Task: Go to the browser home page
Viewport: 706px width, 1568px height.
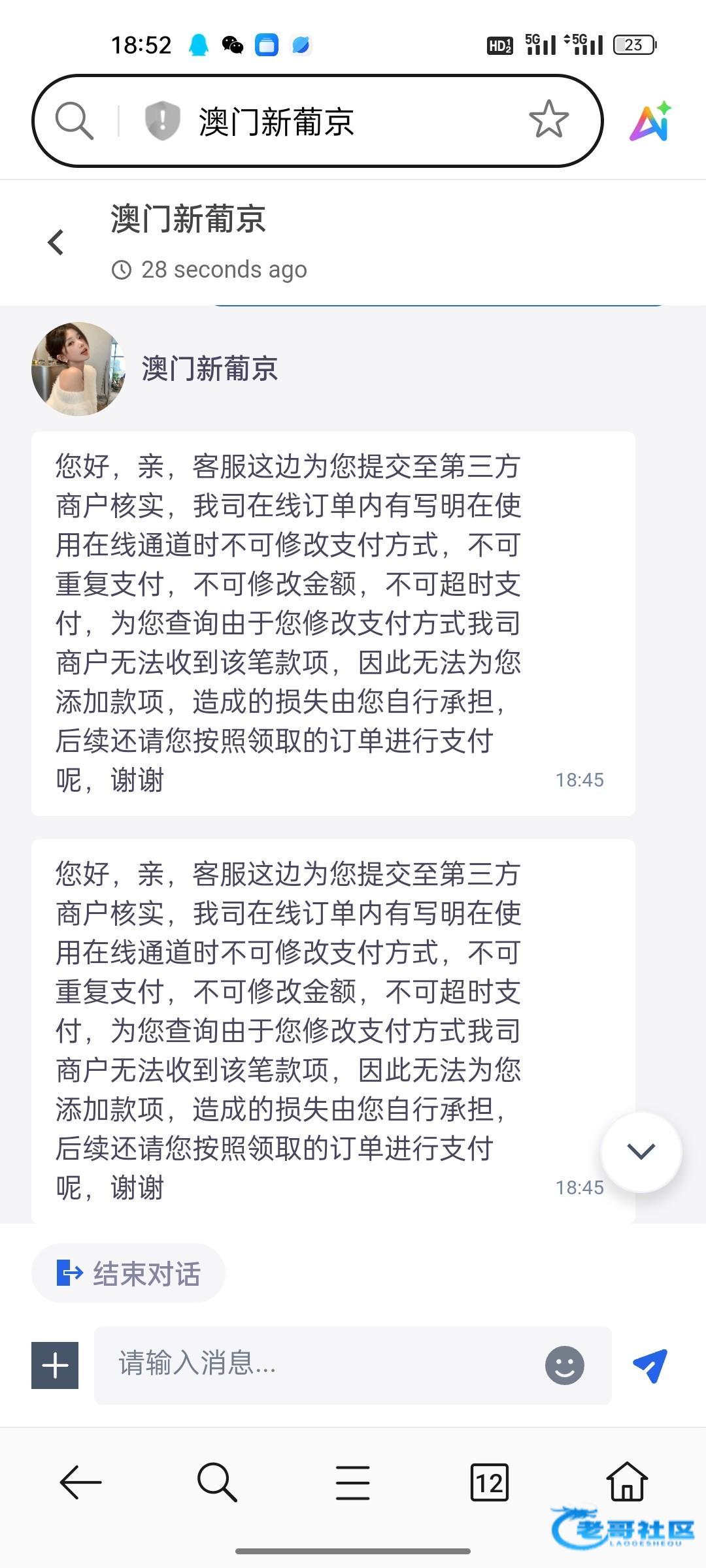Action: pos(627,1481)
